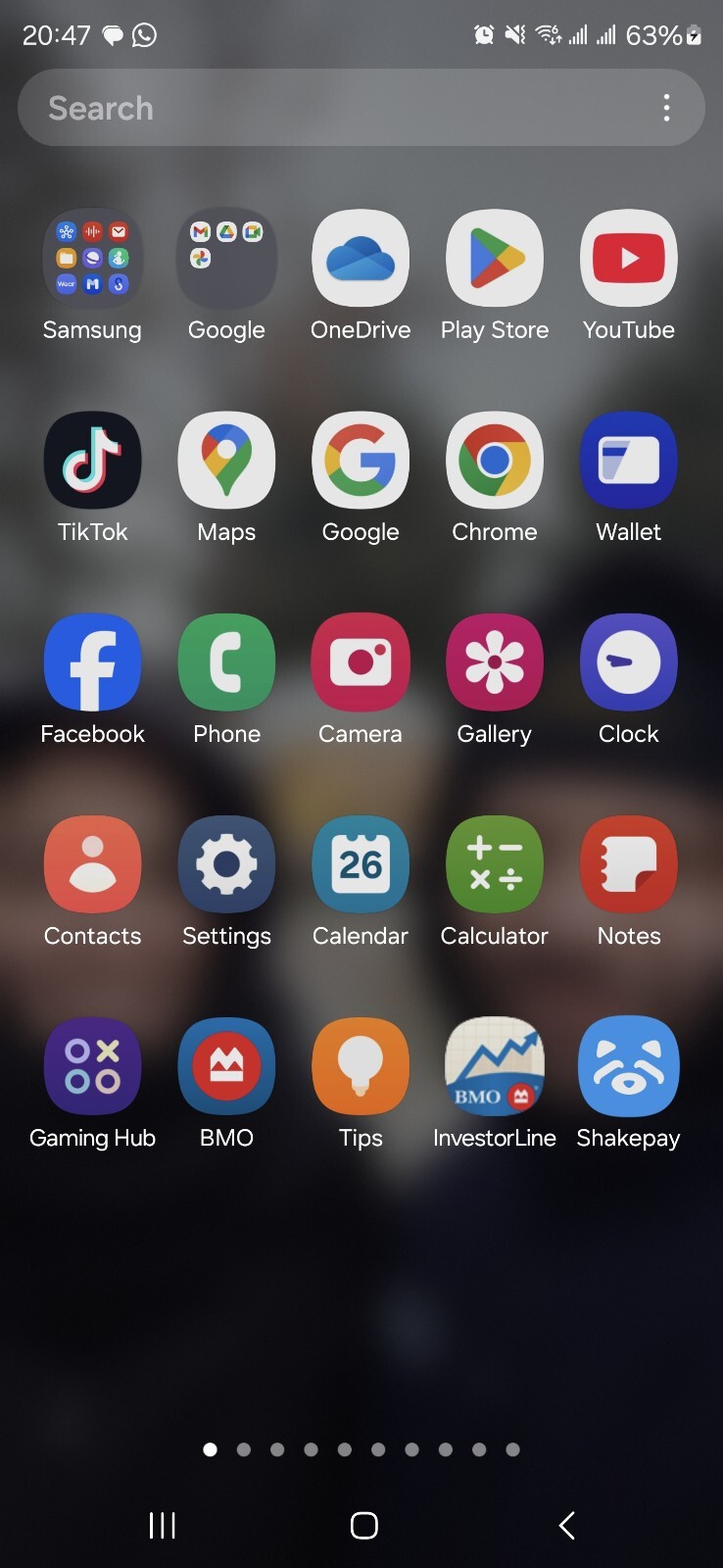This screenshot has width=723, height=1568.
Task: Open the BMO InvestorLine app
Action: point(495,1066)
